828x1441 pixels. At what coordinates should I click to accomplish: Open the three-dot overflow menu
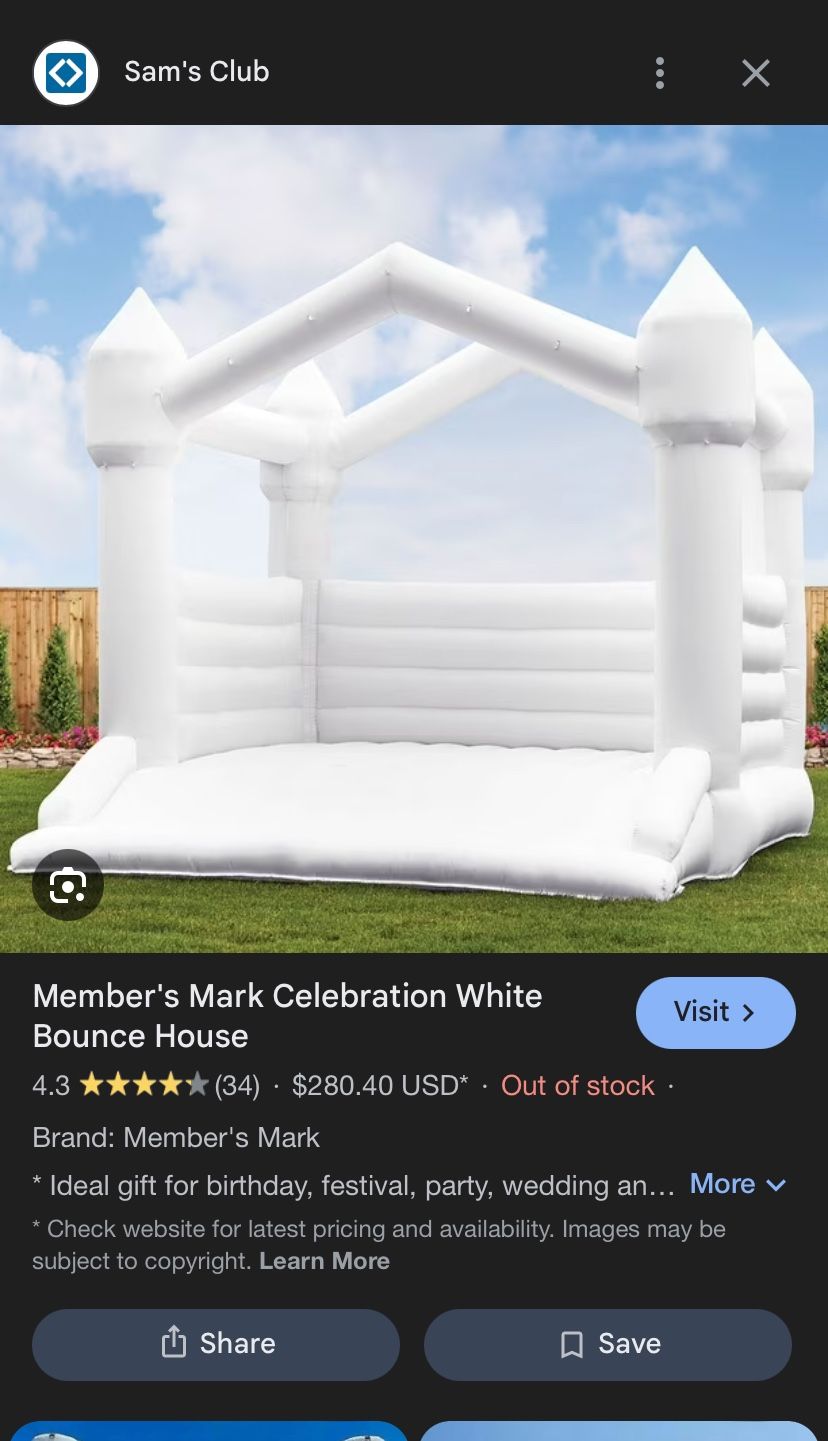tap(659, 73)
